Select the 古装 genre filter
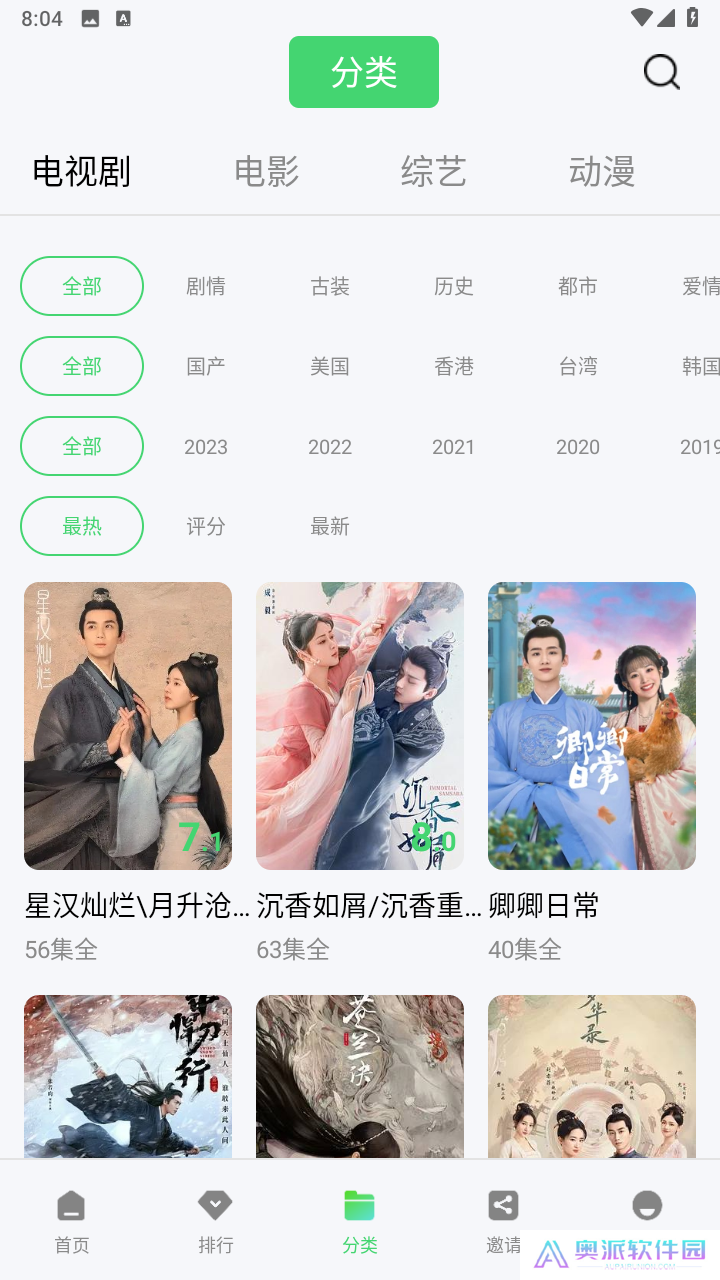This screenshot has width=720, height=1280. (330, 287)
